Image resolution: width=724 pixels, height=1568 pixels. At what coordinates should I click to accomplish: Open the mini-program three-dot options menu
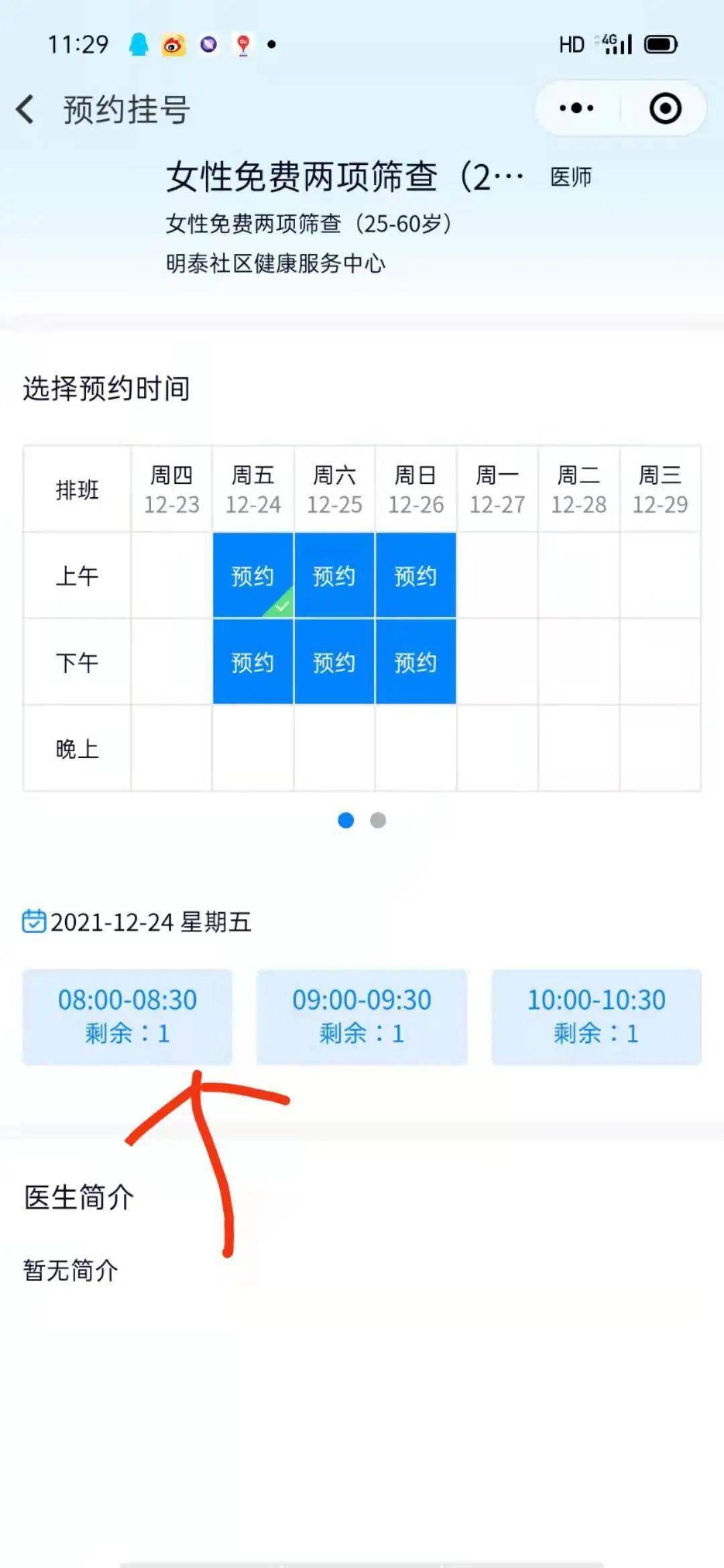575,108
